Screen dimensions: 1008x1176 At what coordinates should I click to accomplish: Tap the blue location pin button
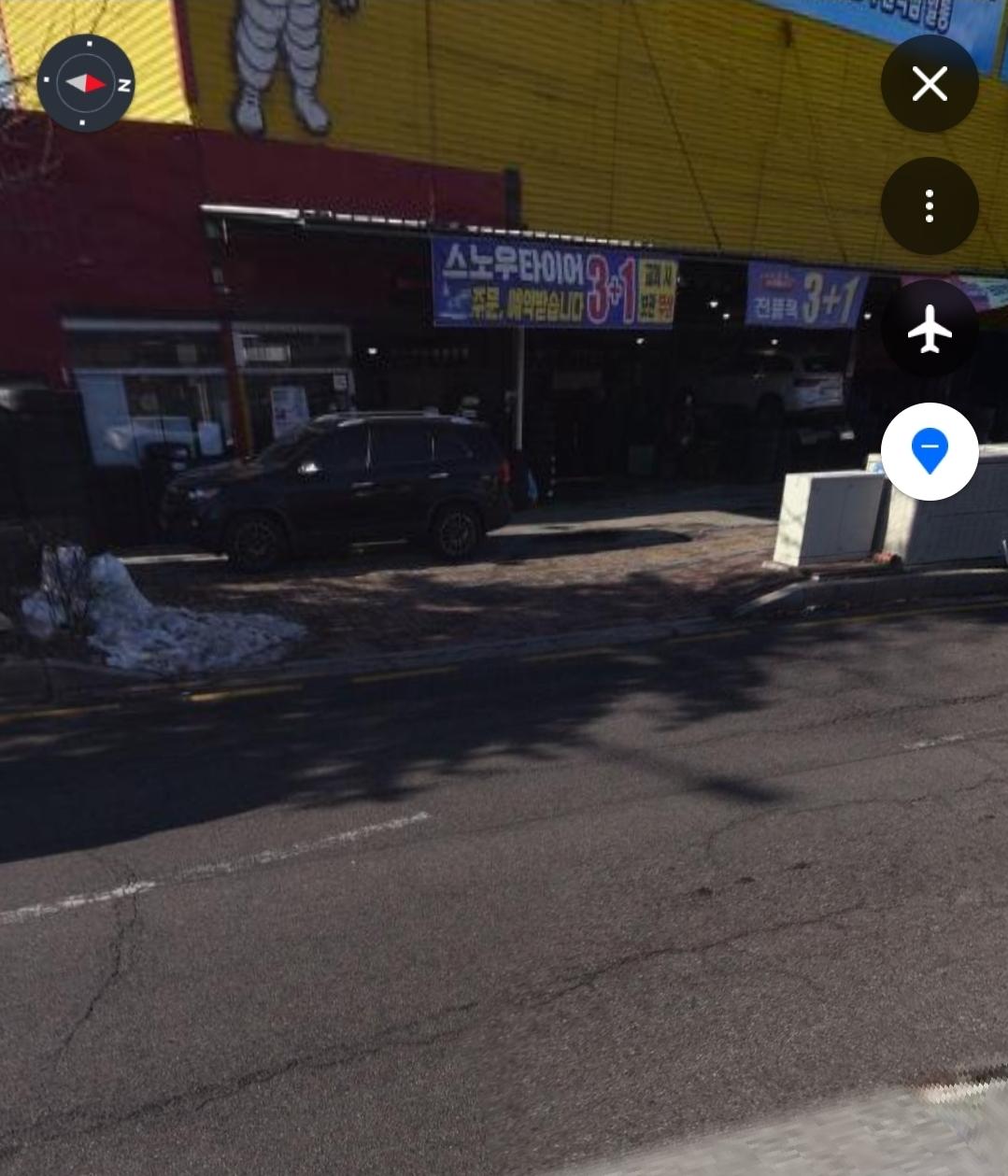(x=930, y=452)
